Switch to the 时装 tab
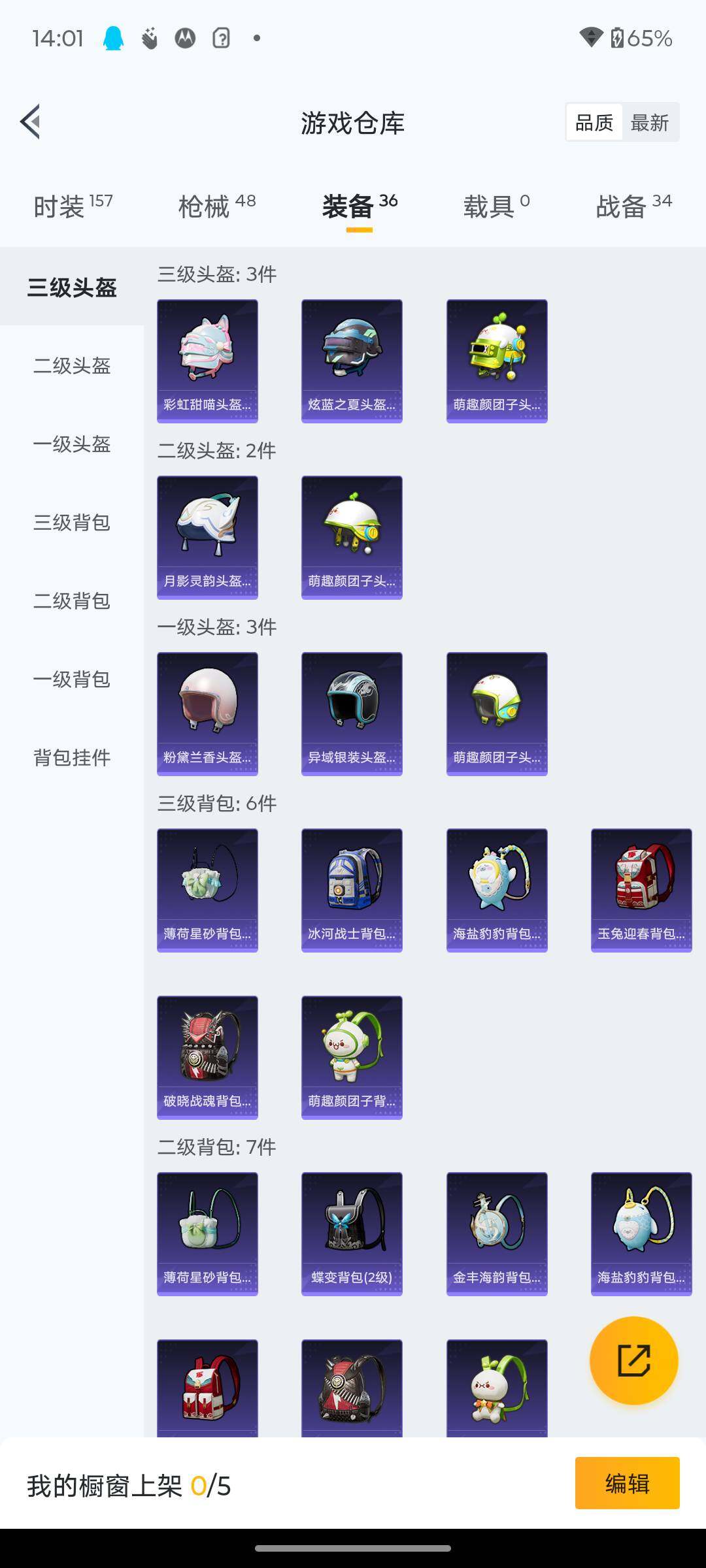This screenshot has height=1568, width=706. pos(73,206)
